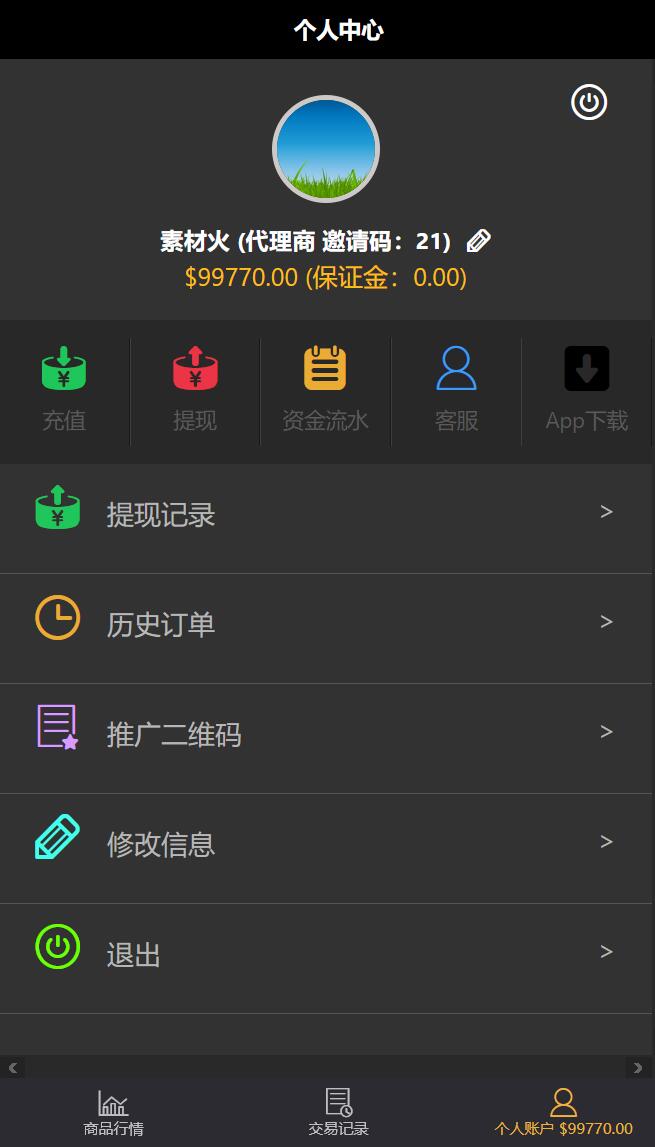This screenshot has width=655, height=1147.
Task: Open the profile avatar picture
Action: [326, 149]
